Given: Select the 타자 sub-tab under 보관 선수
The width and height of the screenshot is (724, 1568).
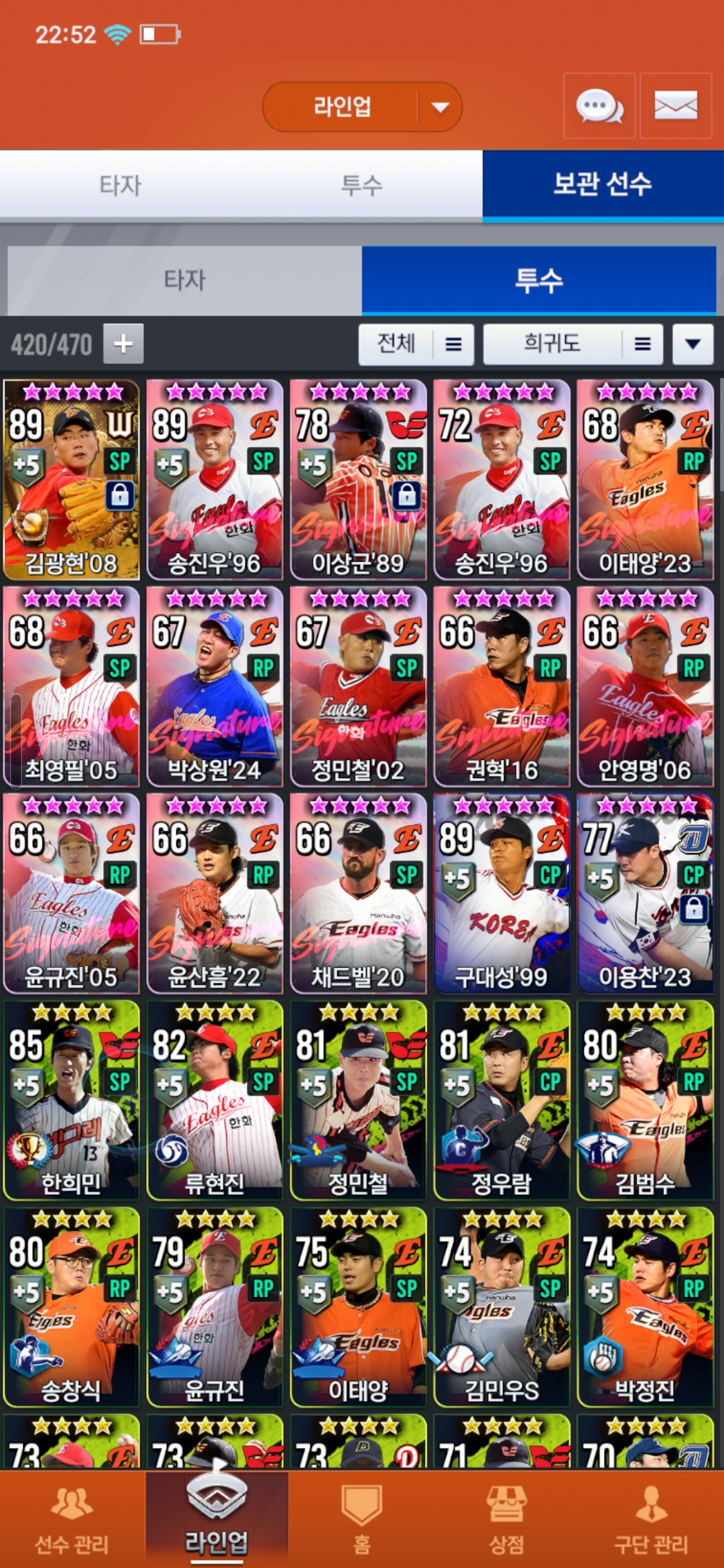Looking at the screenshot, I should [x=184, y=280].
